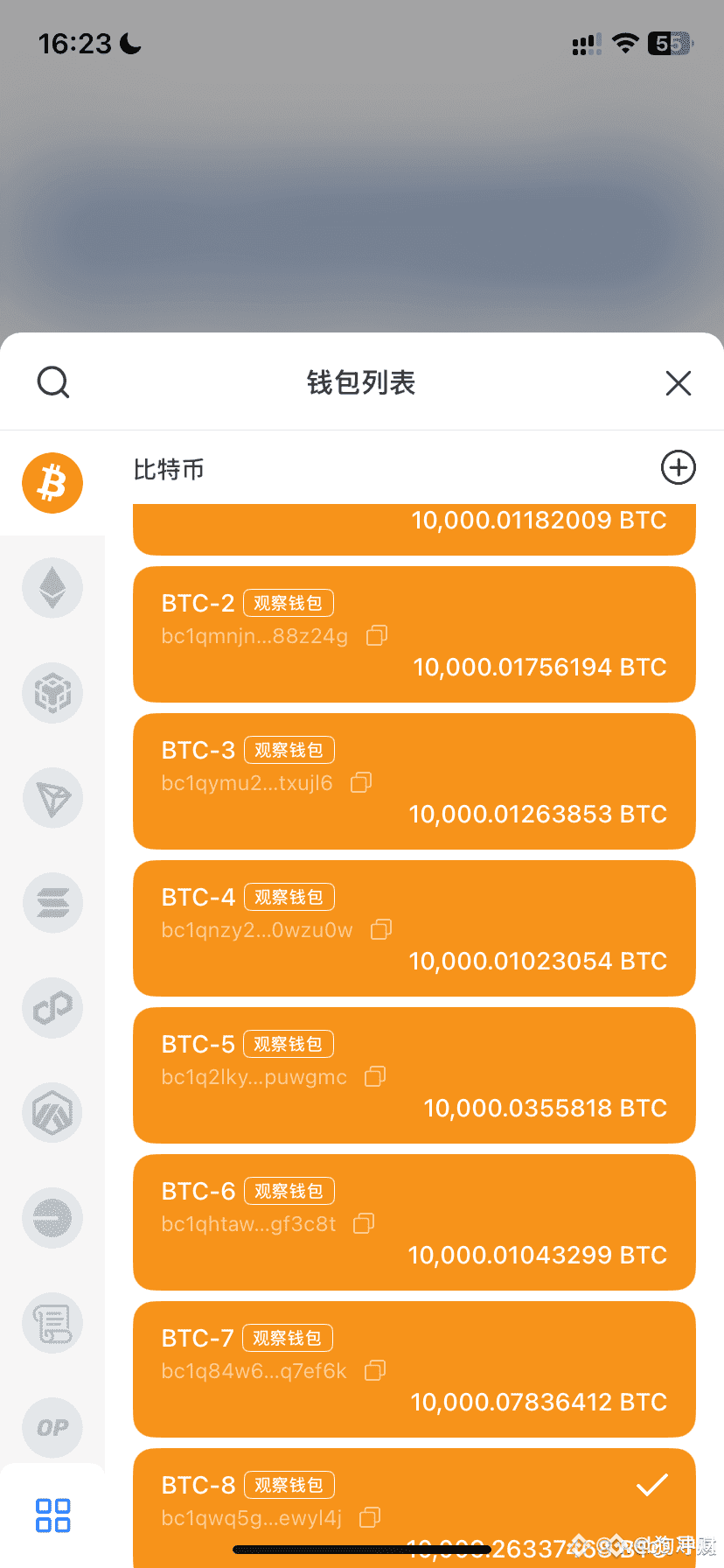Select the Tron network icon
The image size is (724, 1568).
52,798
